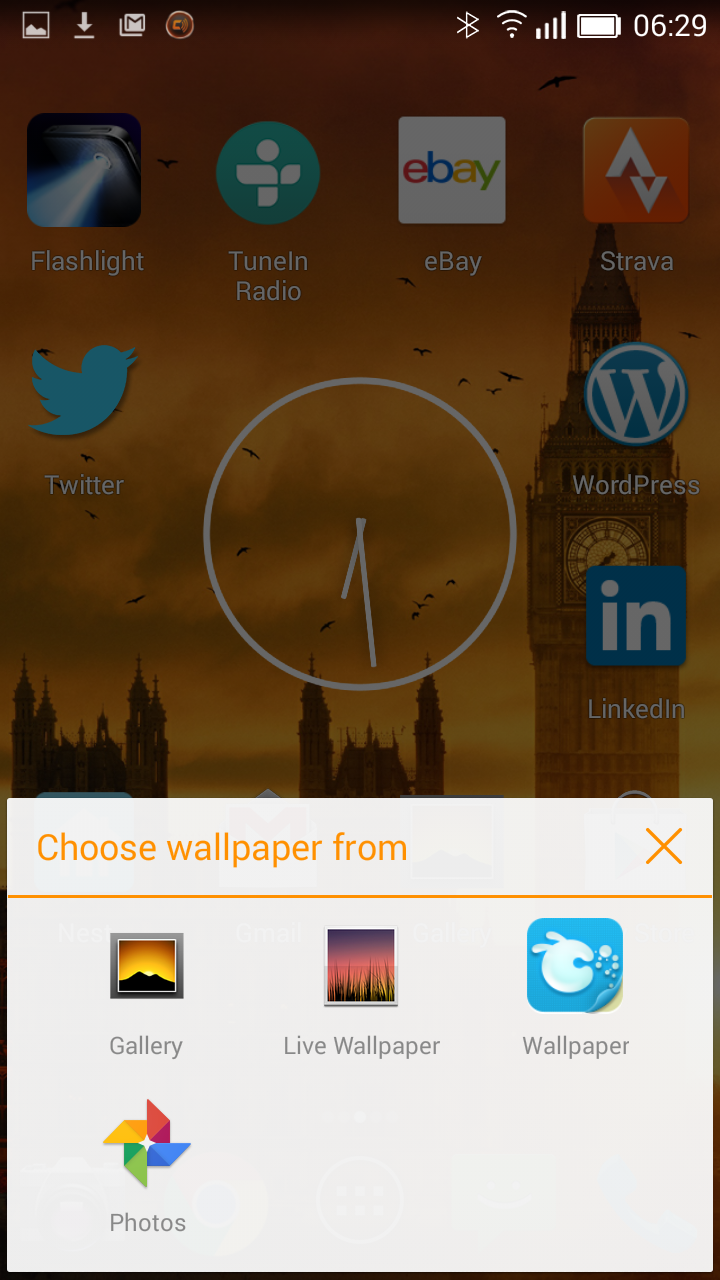The height and width of the screenshot is (1280, 720).
Task: Select the Live Wallpaper option
Action: click(361, 988)
